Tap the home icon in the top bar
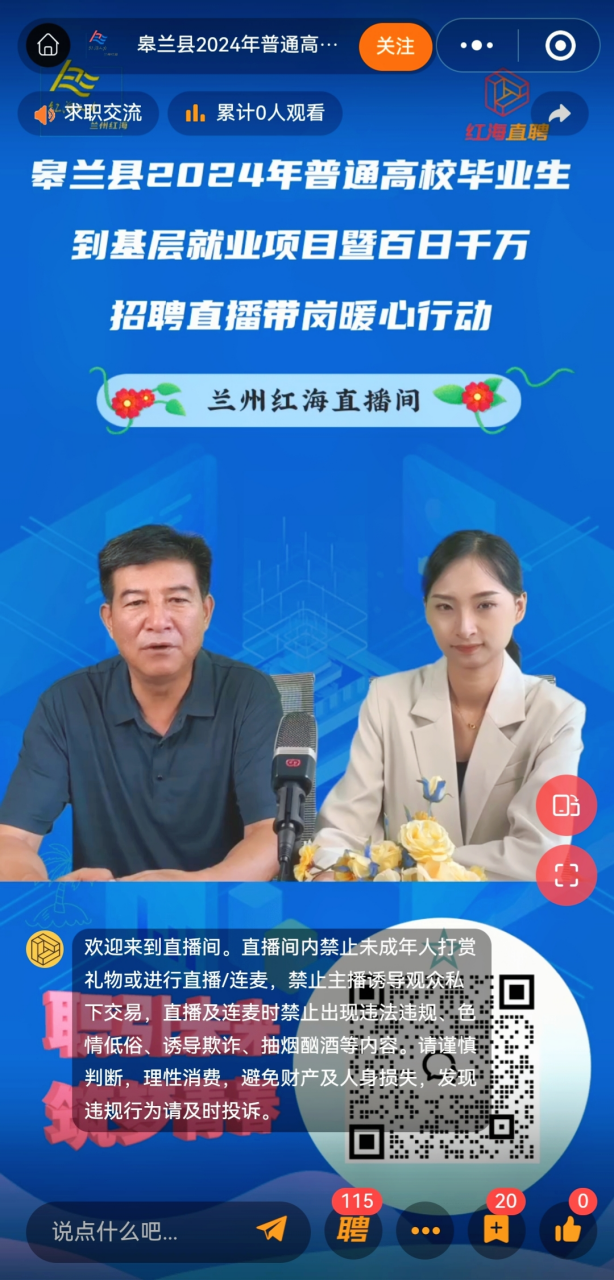The width and height of the screenshot is (614, 1280). (48, 45)
